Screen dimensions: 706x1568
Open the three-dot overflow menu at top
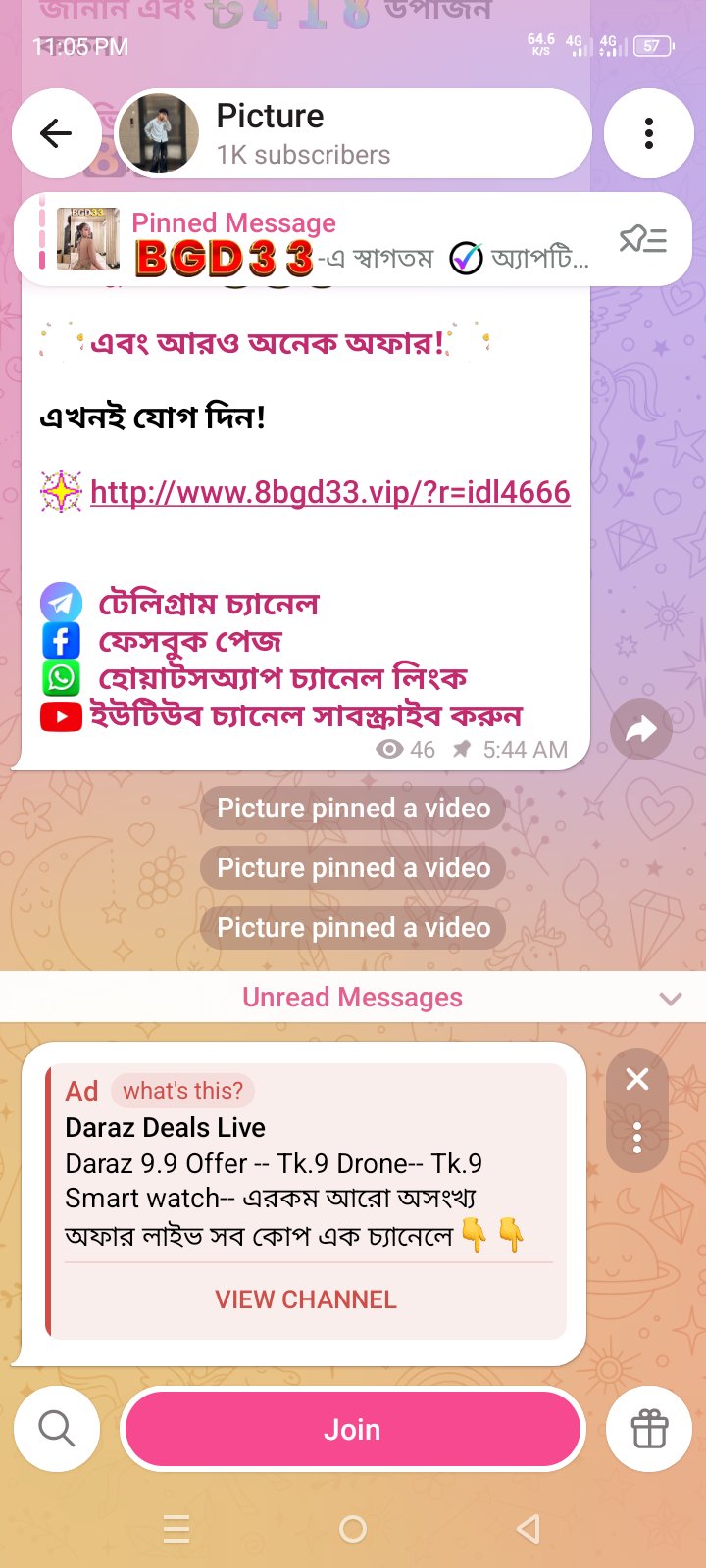(648, 133)
